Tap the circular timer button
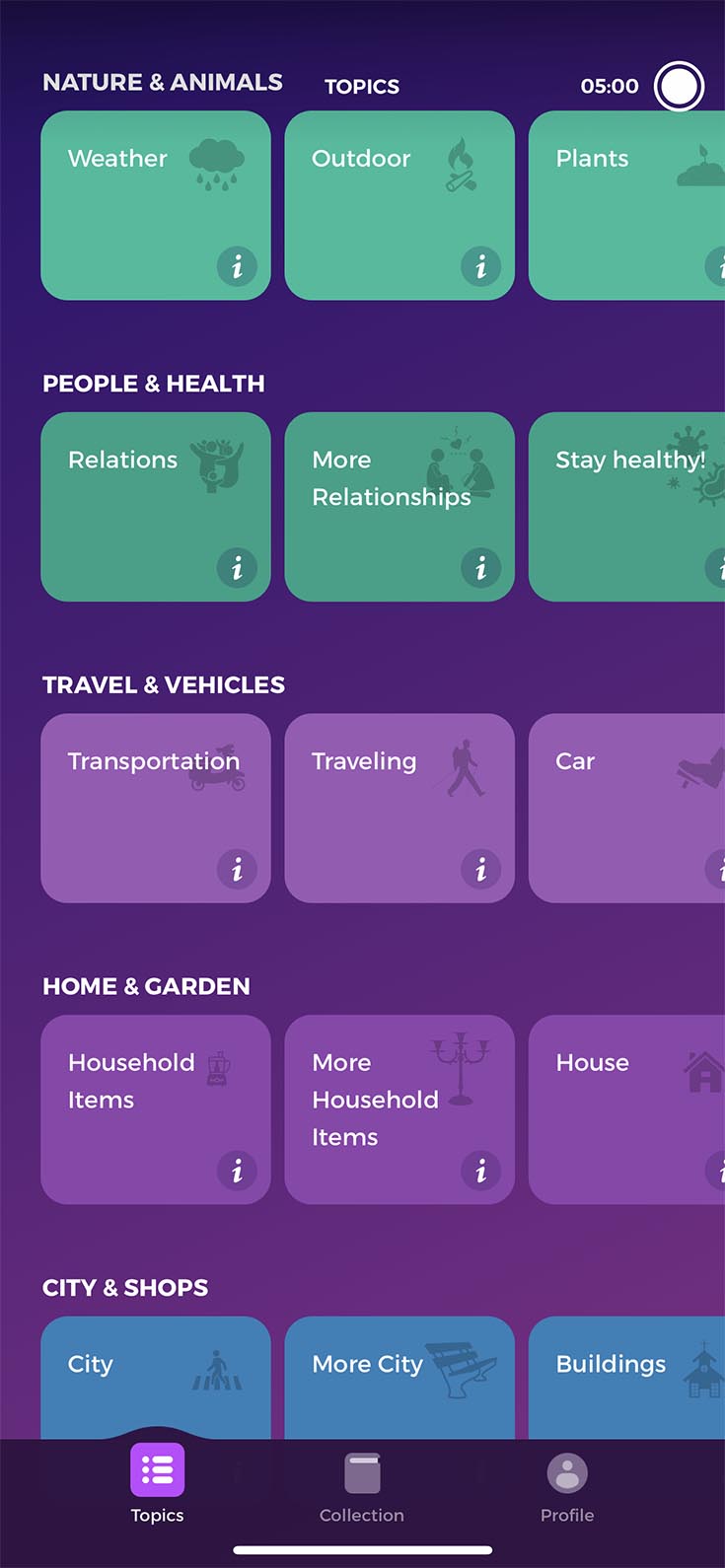Viewport: 725px width, 1568px height. click(679, 86)
